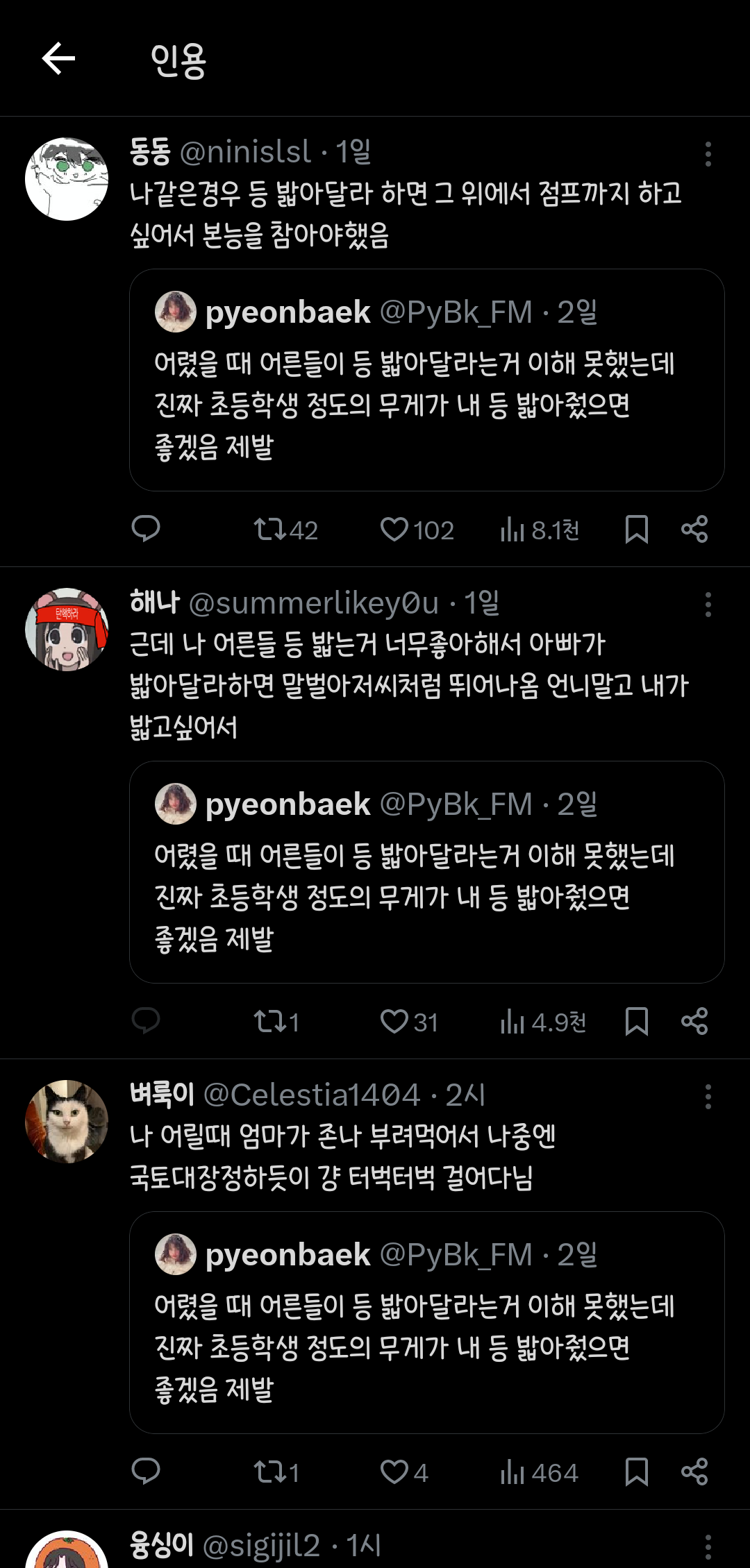The height and width of the screenshot is (1568, 750).
Task: Open the options menu on 동동's tweet
Action: click(x=708, y=154)
